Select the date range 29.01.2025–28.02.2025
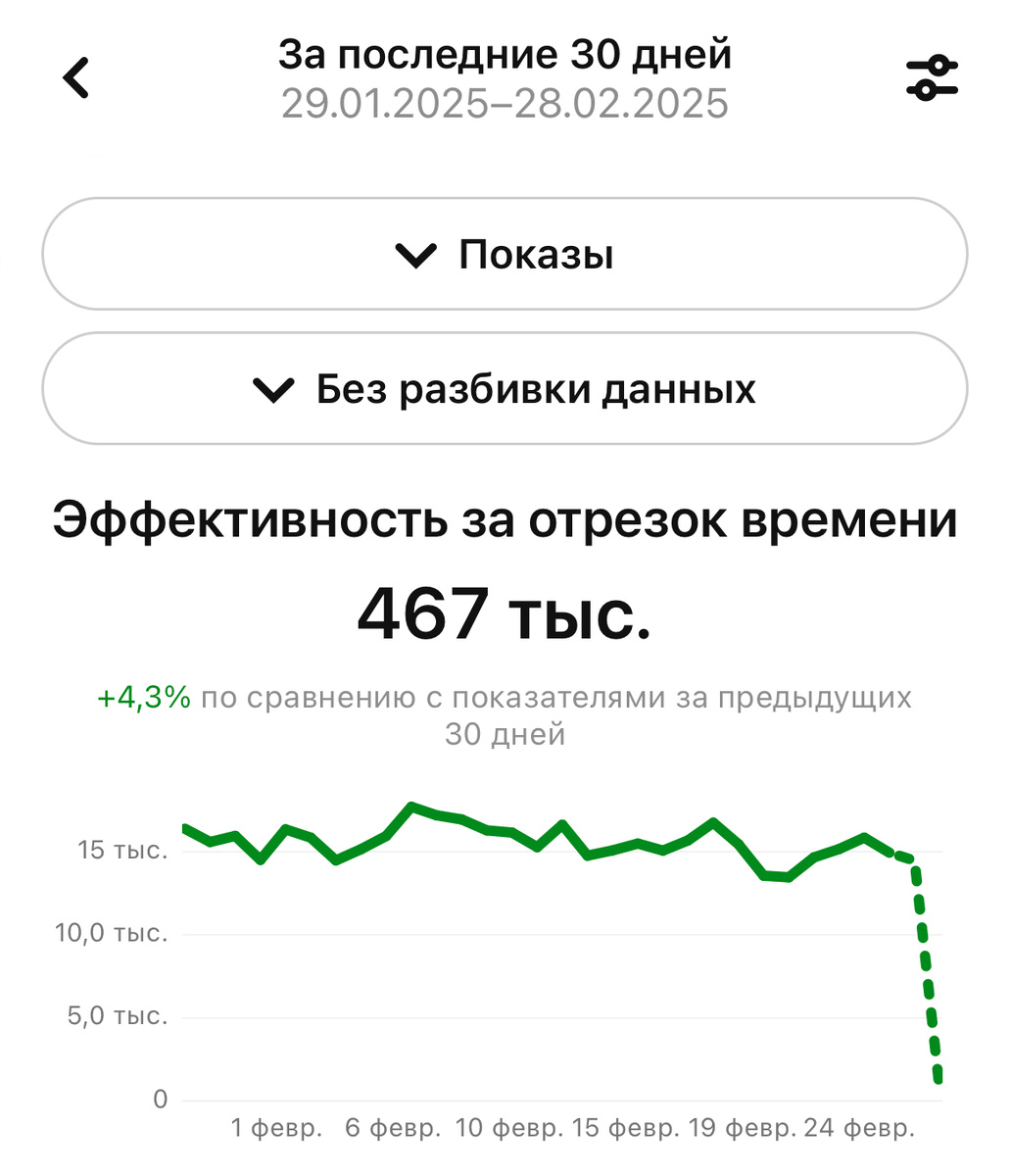 (x=505, y=101)
